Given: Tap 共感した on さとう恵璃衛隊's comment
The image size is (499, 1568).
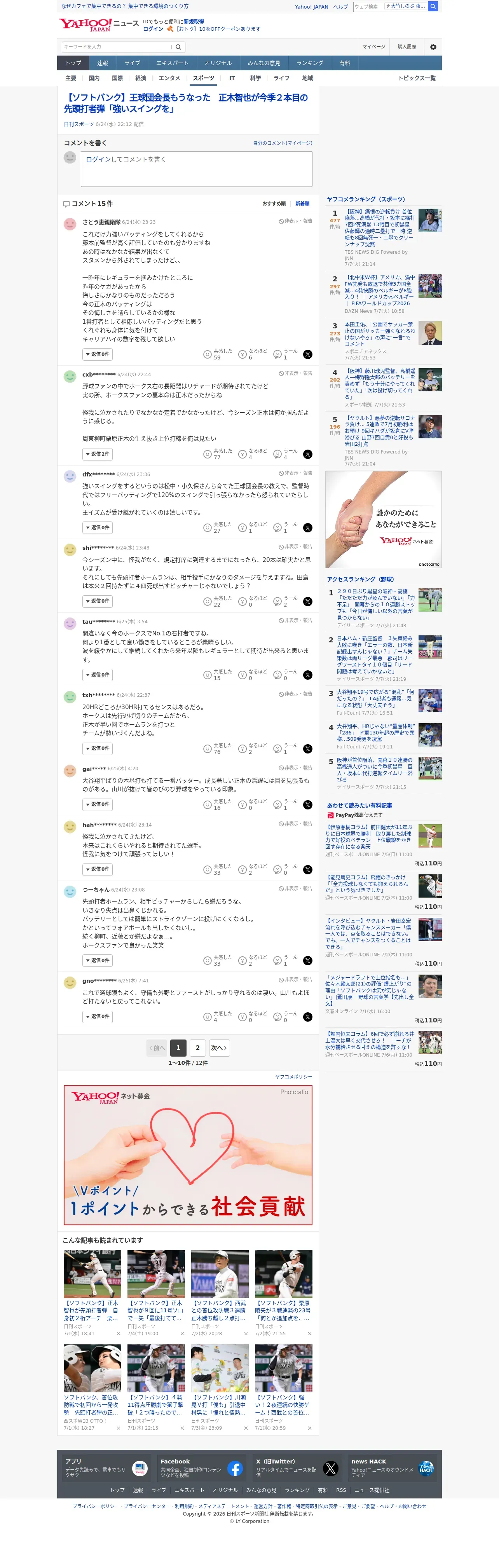Looking at the screenshot, I should point(218,354).
